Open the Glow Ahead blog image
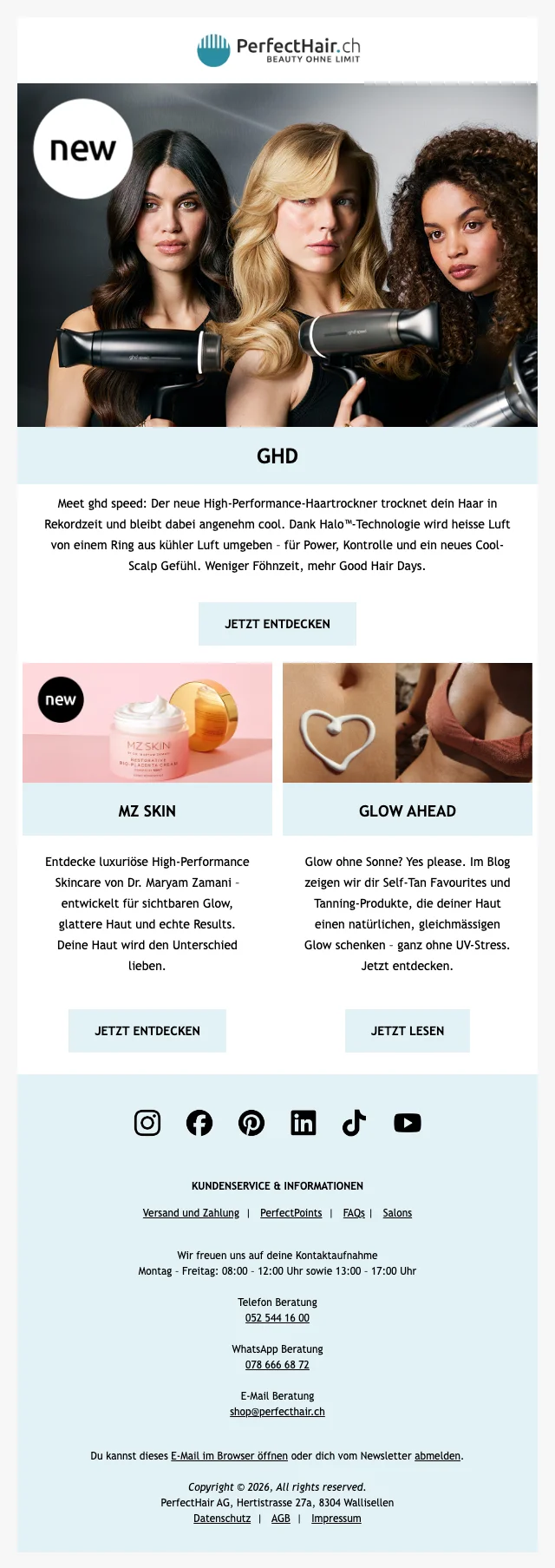 coord(408,723)
